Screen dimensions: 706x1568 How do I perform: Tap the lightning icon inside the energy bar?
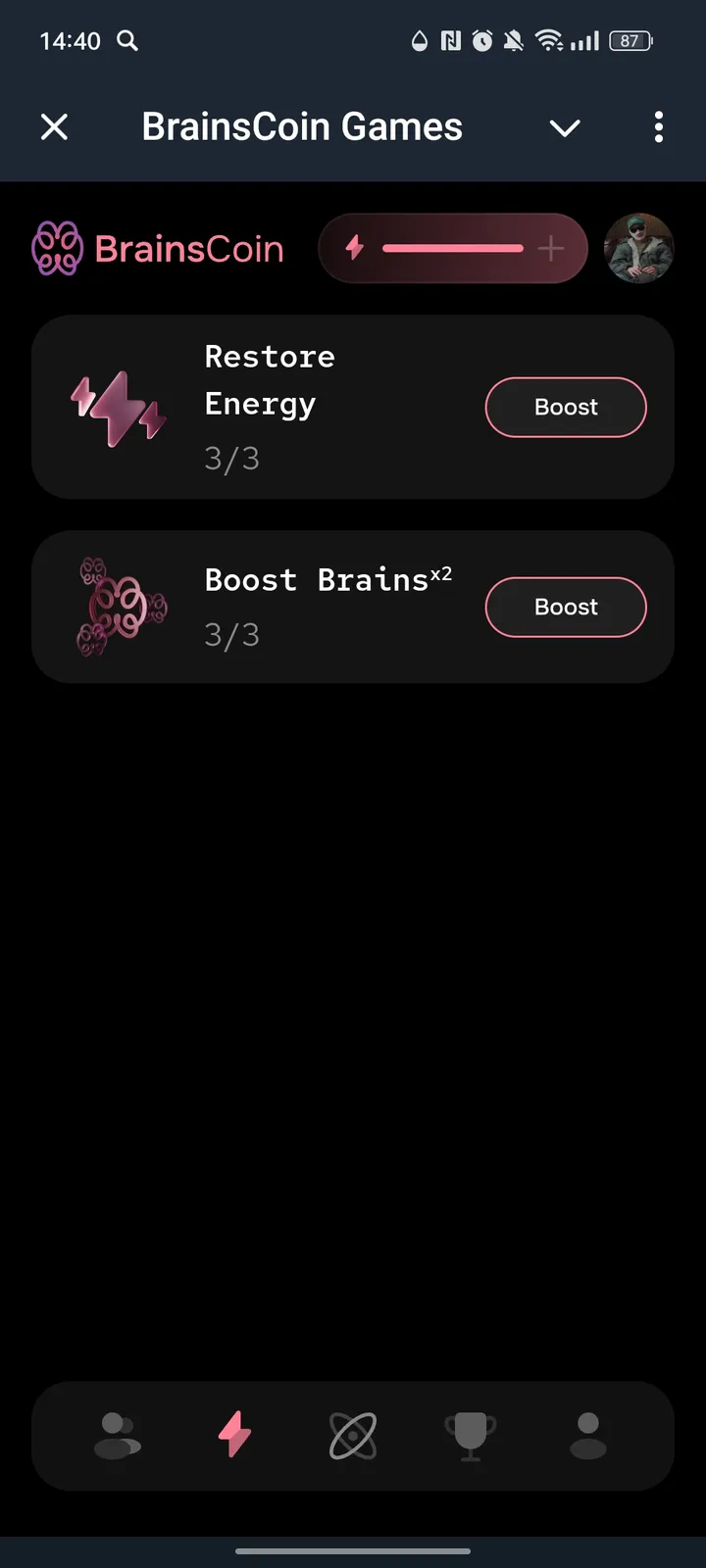tap(355, 248)
